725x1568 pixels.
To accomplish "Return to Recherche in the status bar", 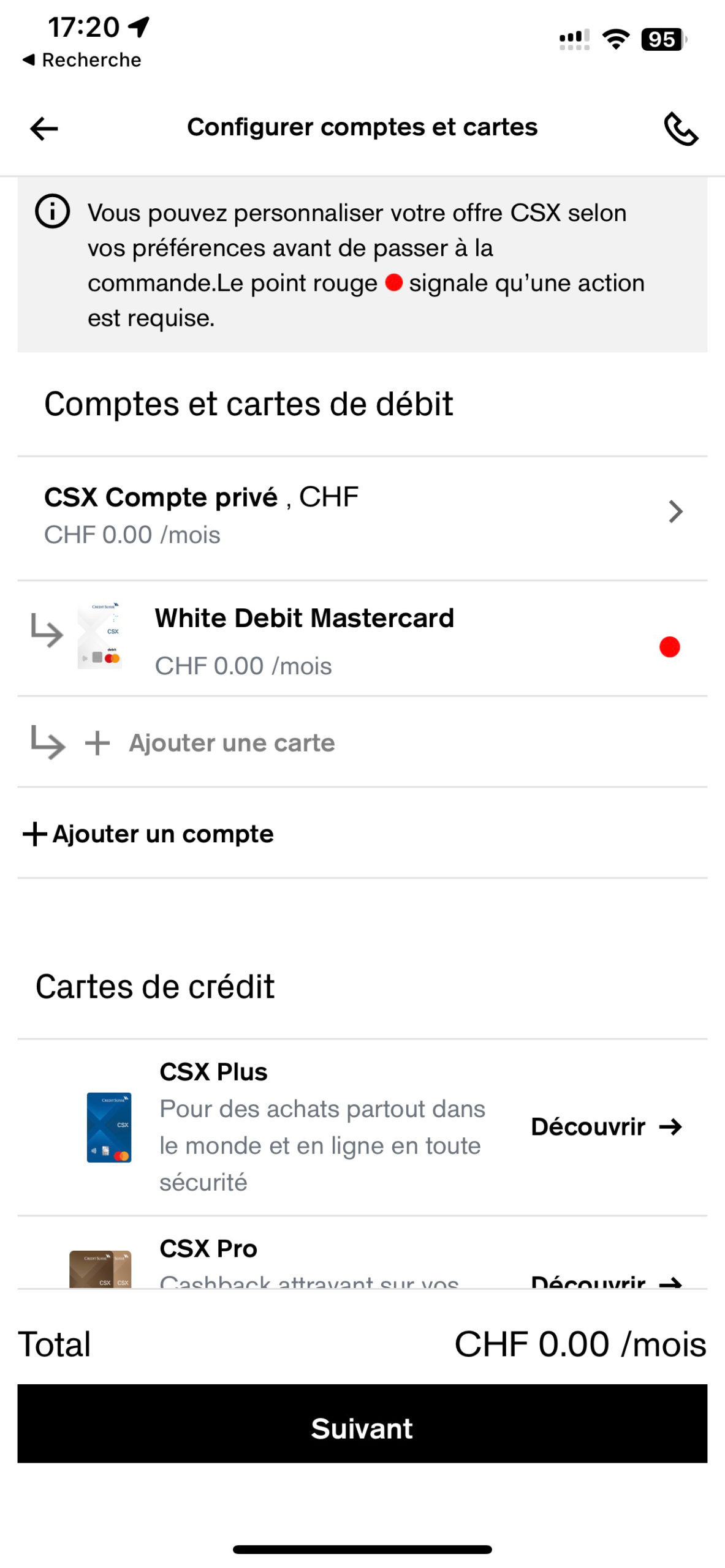I will pos(82,60).
